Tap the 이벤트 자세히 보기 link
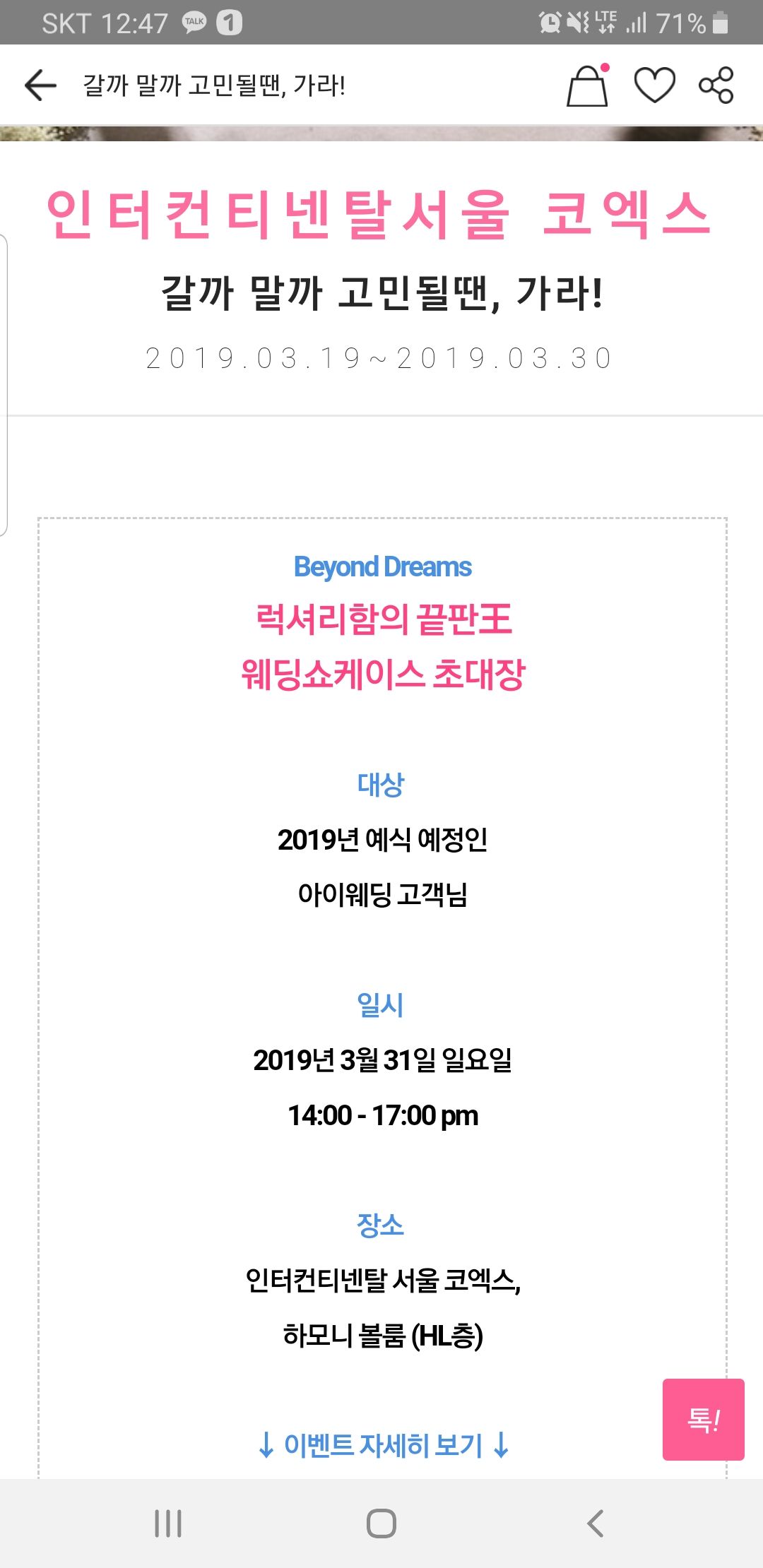 coord(384,1444)
